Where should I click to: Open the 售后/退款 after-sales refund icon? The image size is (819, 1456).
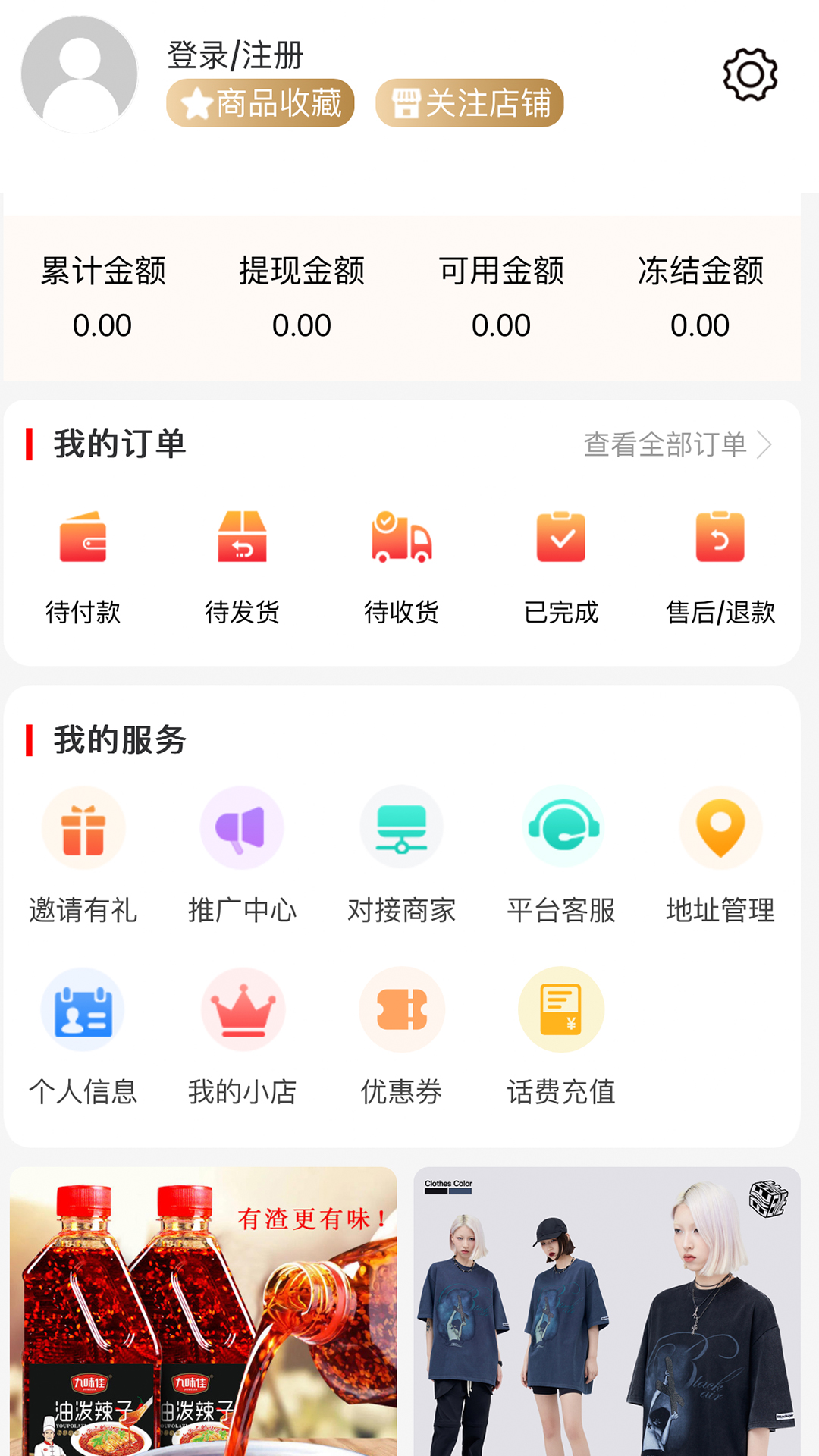(719, 538)
